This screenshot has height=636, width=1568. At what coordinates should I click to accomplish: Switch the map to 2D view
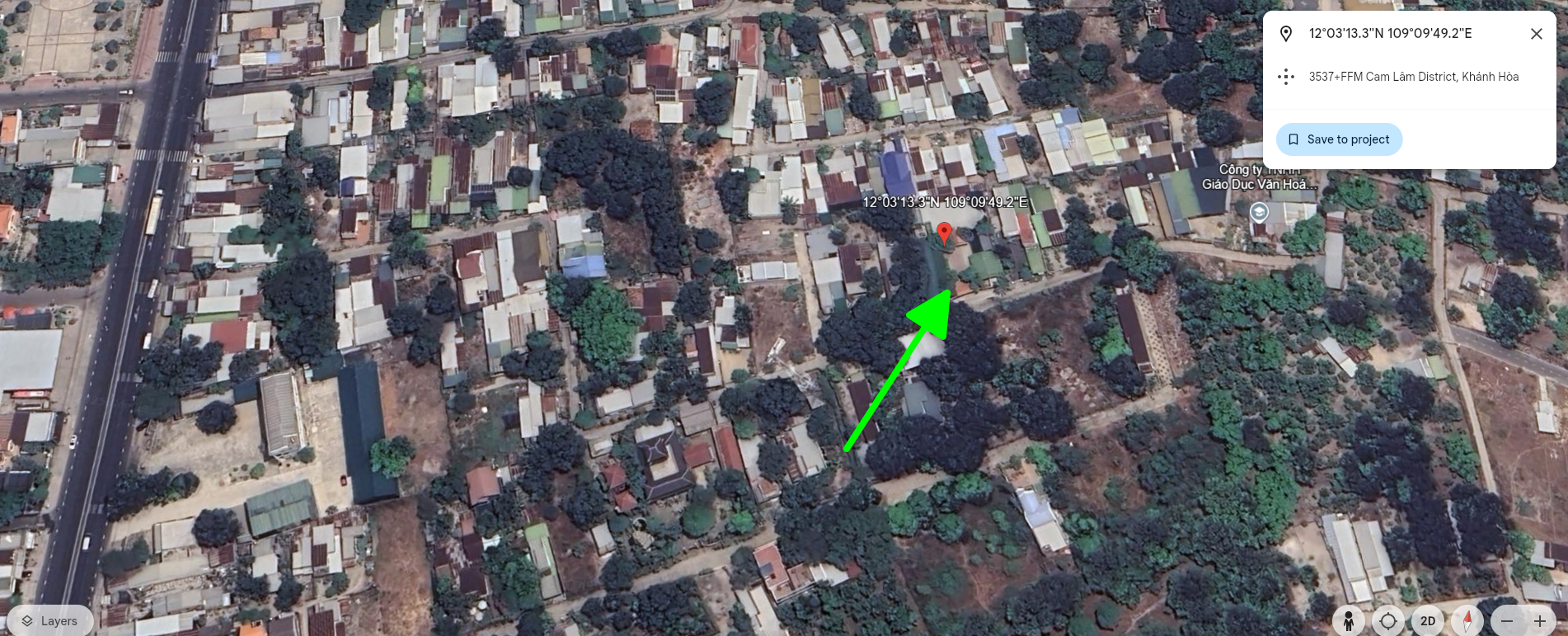click(1428, 621)
